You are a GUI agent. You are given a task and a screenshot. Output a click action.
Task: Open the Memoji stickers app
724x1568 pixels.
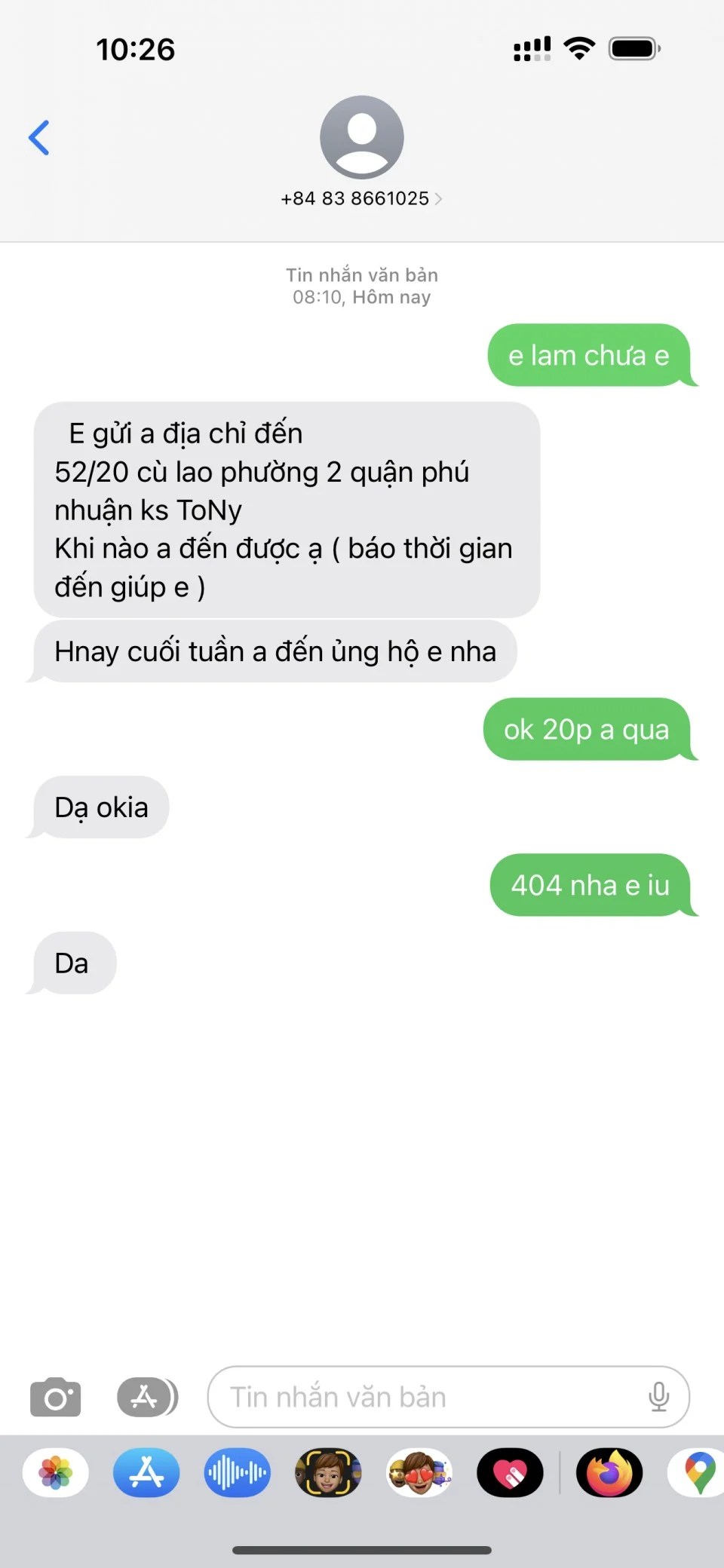click(x=419, y=1472)
